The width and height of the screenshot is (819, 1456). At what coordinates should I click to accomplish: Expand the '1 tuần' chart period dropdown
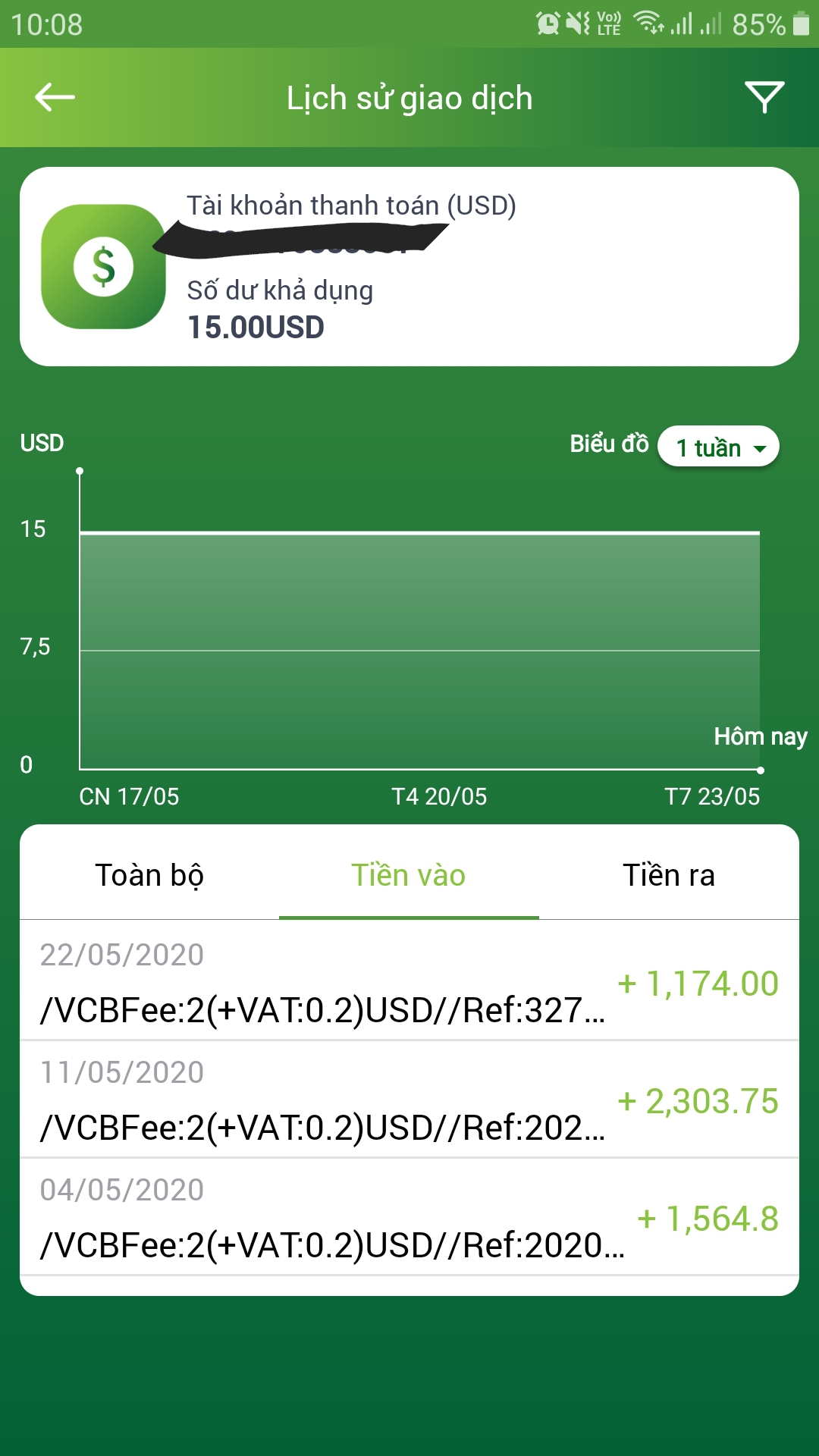click(x=718, y=447)
